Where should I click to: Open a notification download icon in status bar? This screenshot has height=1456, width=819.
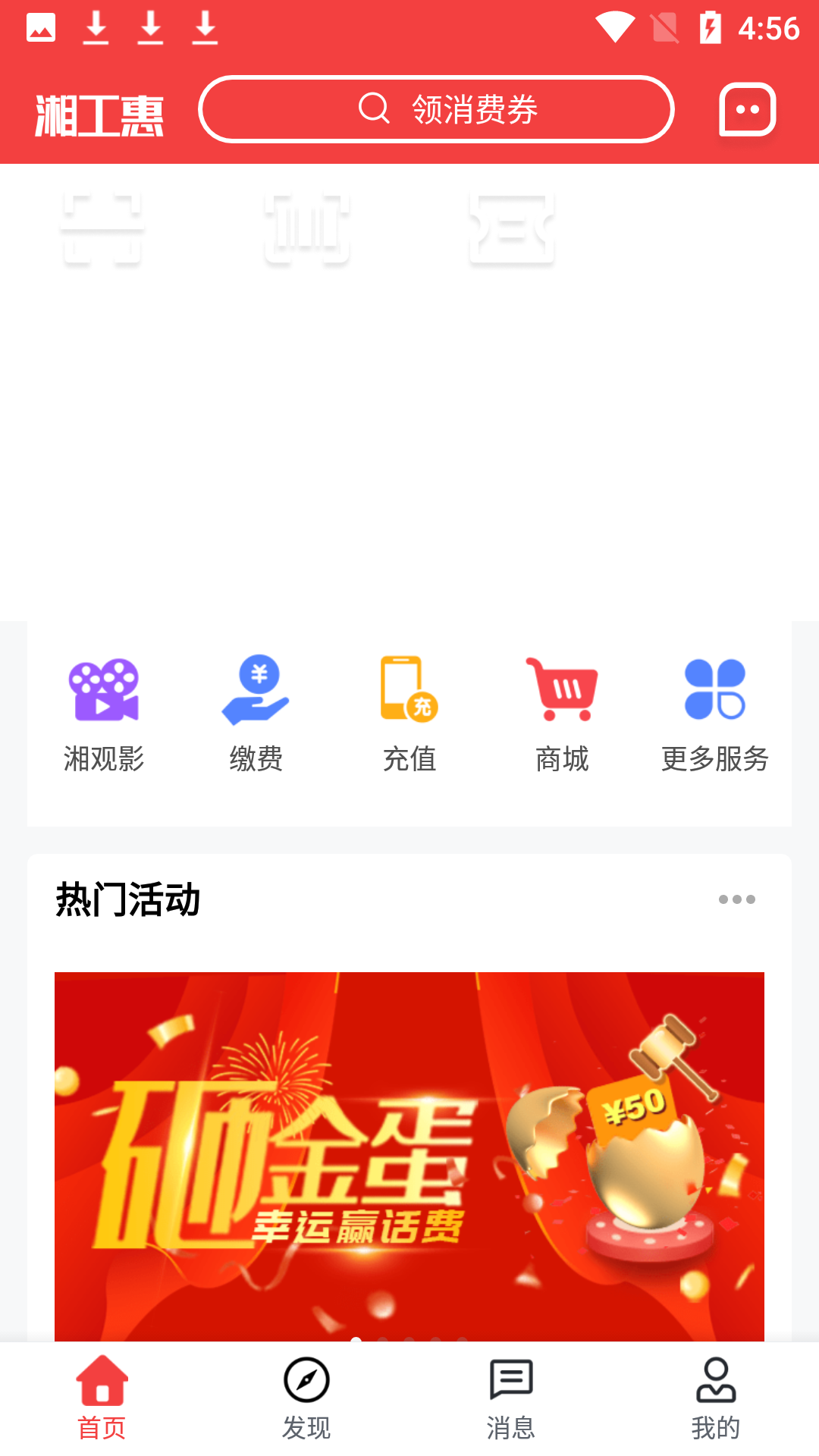coord(96,27)
